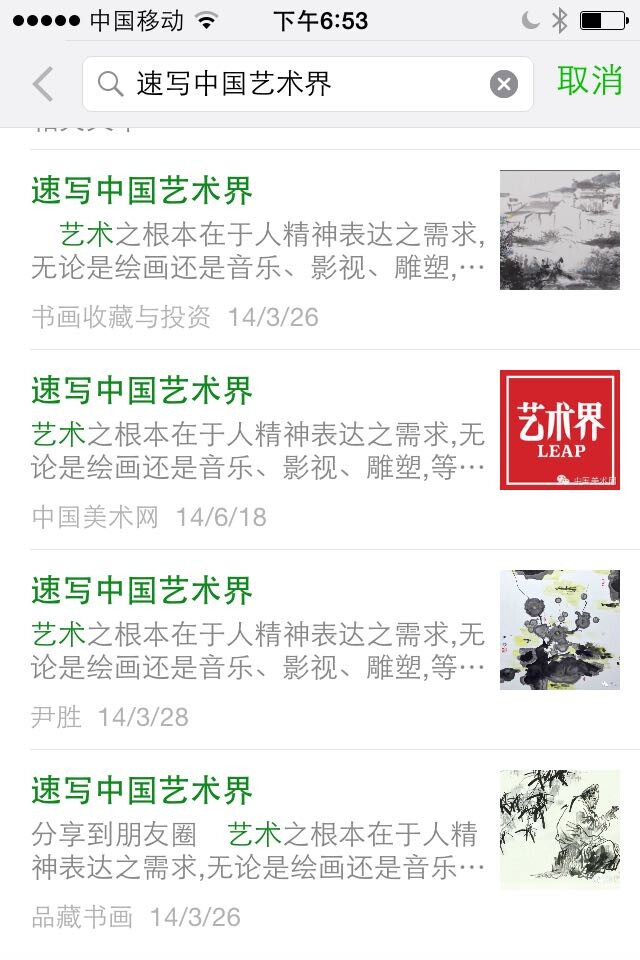The width and height of the screenshot is (640, 960).
Task: Open the article from 书画收藏与投资
Action: (x=260, y=250)
